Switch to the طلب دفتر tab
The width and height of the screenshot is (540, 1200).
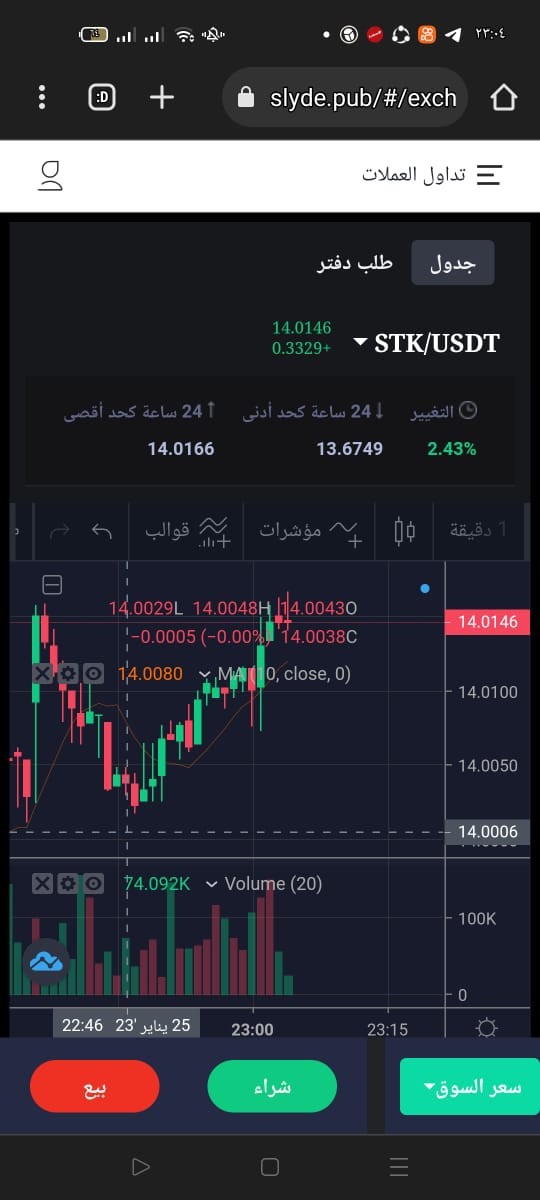click(355, 263)
